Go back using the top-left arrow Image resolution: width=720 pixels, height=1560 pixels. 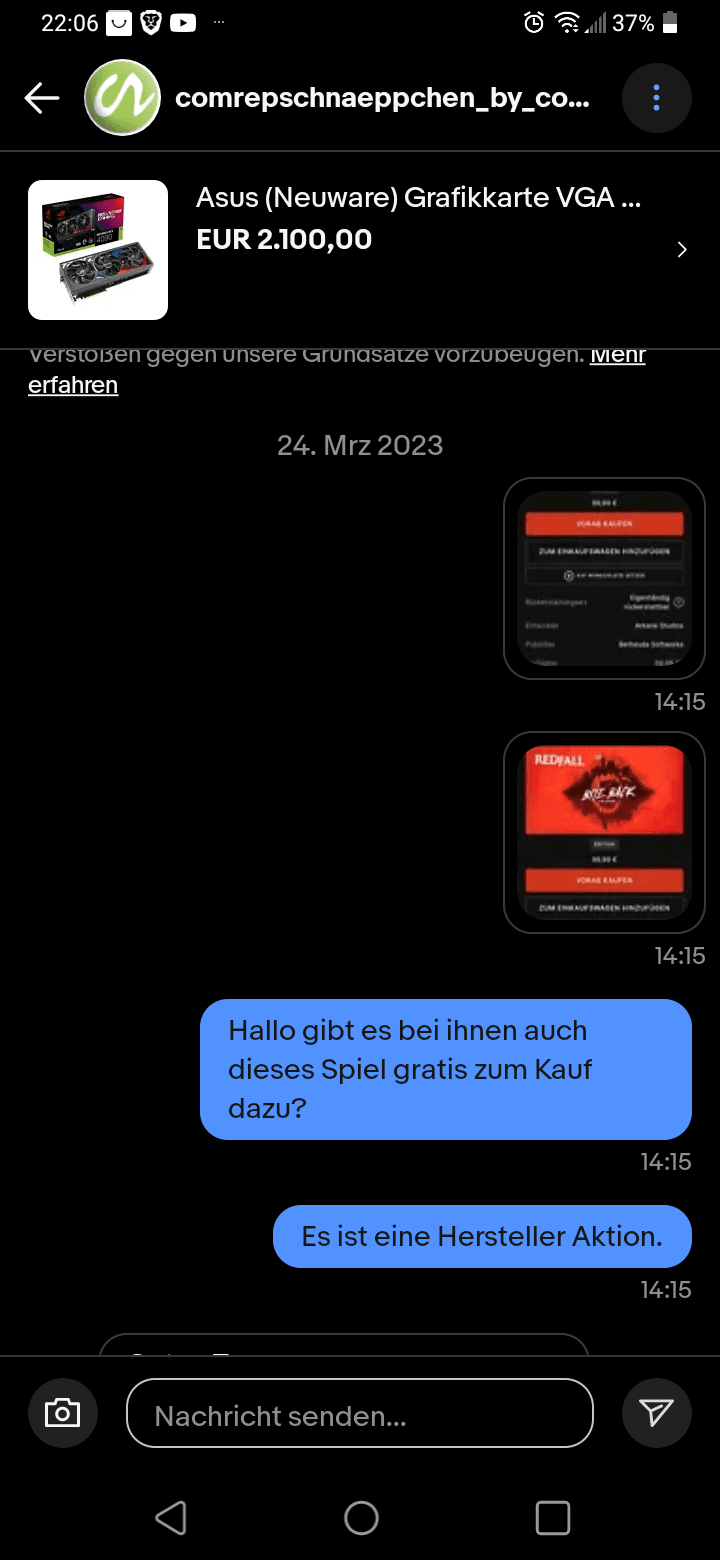(42, 98)
